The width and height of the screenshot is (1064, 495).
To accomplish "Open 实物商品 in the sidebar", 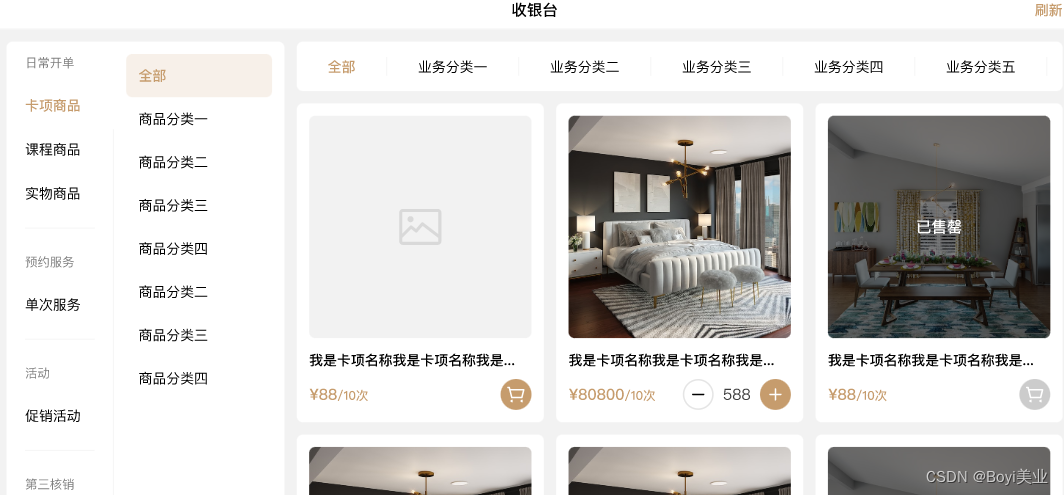I will pyautogui.click(x=53, y=193).
